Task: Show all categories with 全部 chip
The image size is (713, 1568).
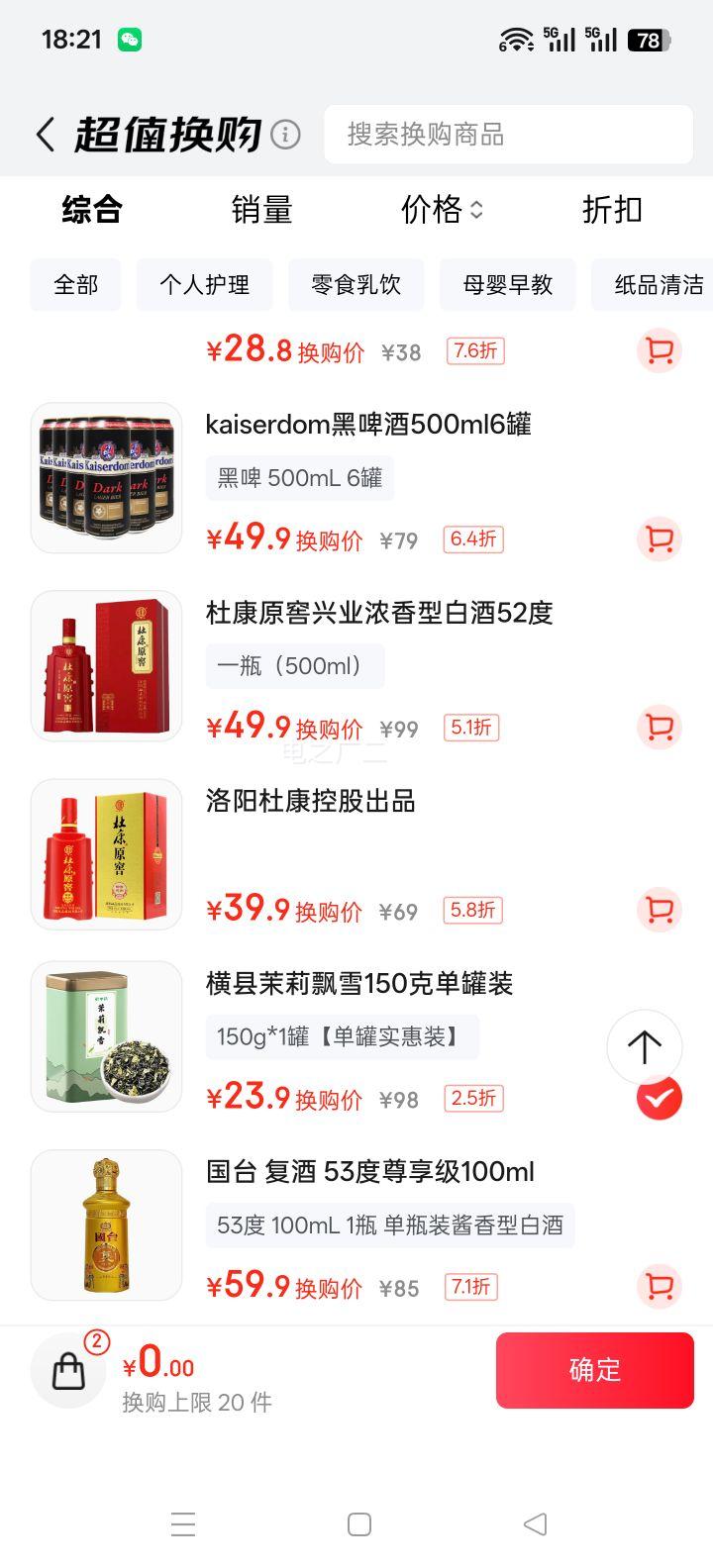Action: tap(75, 285)
